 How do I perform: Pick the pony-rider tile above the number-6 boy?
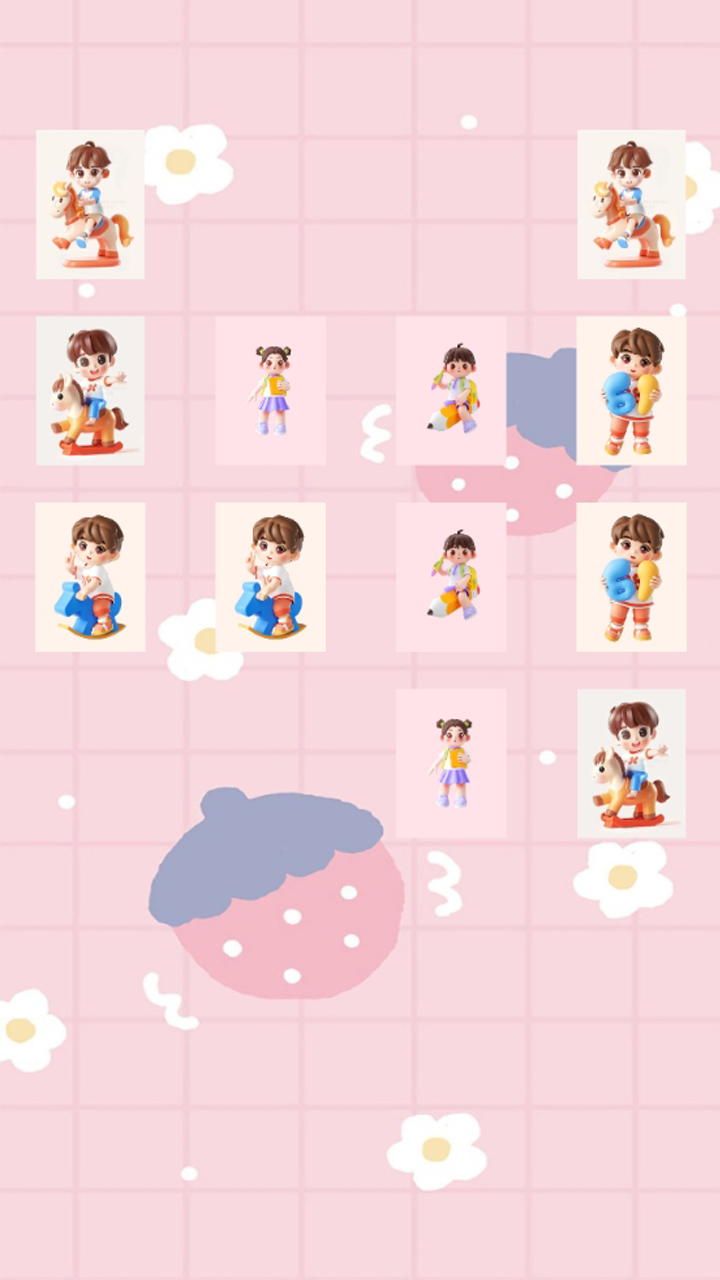(x=631, y=204)
